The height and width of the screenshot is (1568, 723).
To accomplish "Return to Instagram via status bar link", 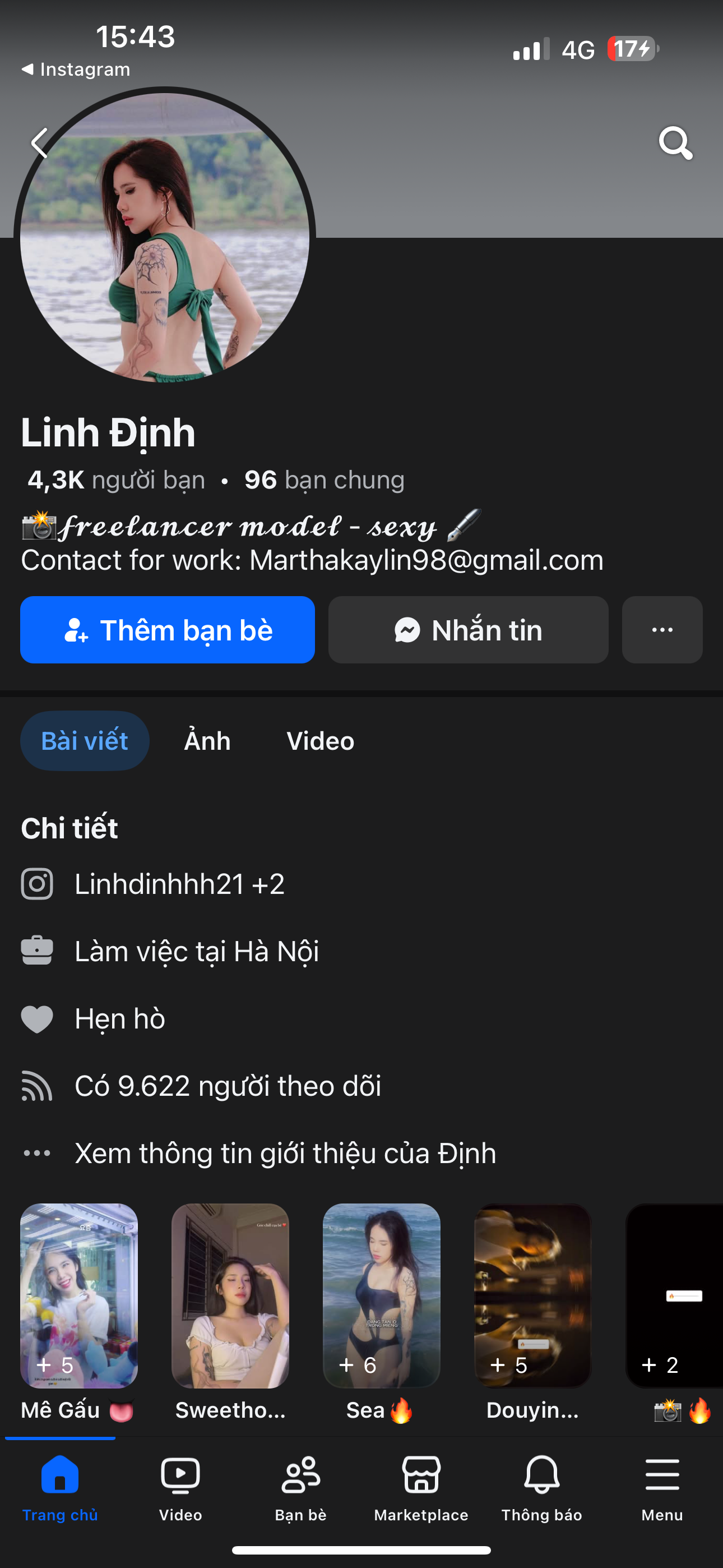I will tap(76, 70).
